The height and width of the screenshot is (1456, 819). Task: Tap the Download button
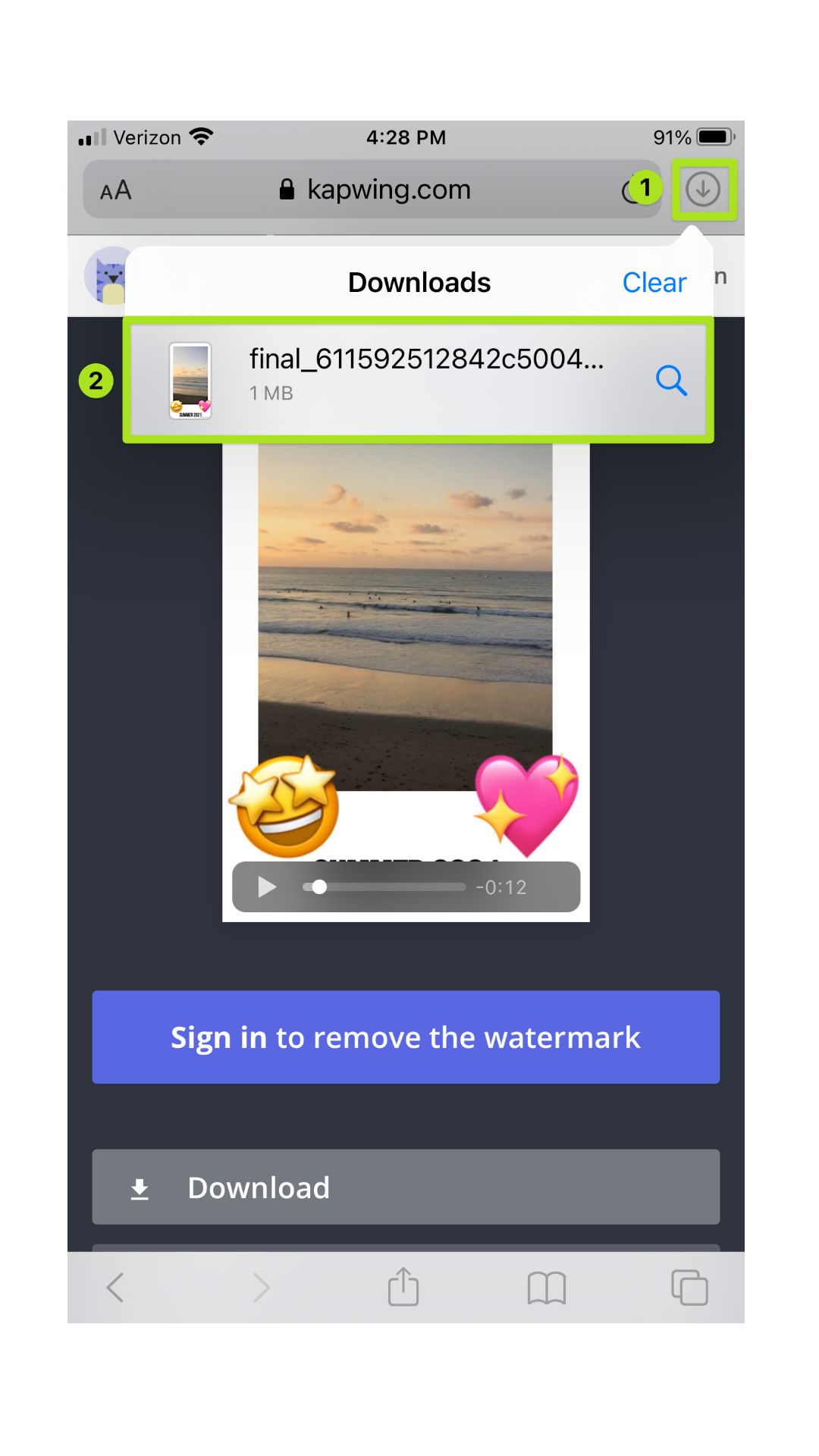point(406,1187)
